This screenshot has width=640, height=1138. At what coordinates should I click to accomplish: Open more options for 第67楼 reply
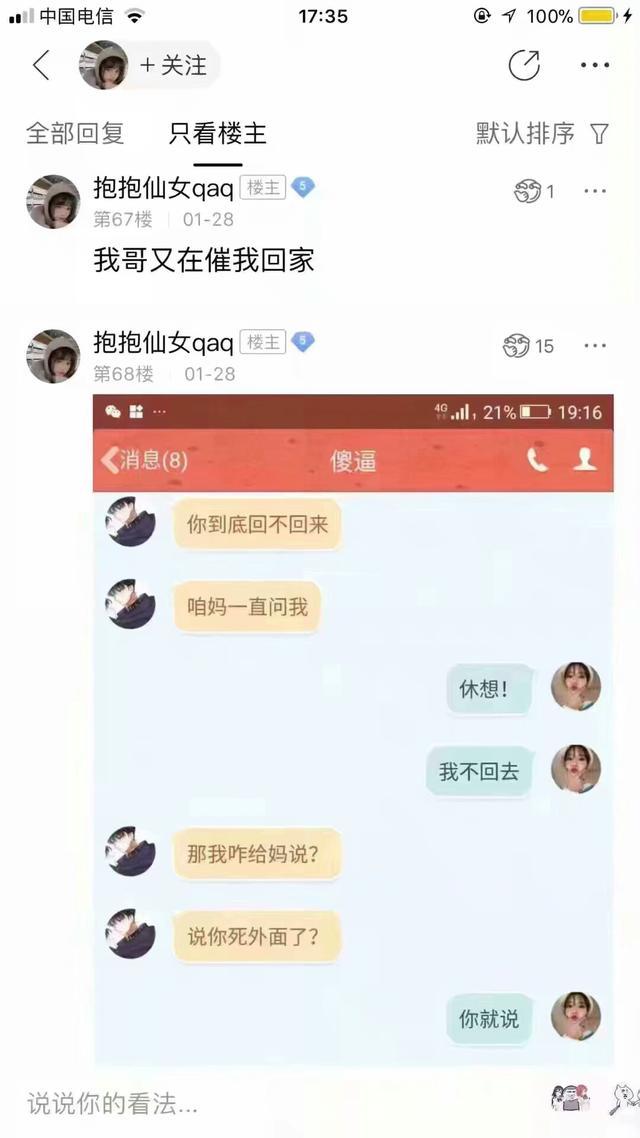point(595,191)
